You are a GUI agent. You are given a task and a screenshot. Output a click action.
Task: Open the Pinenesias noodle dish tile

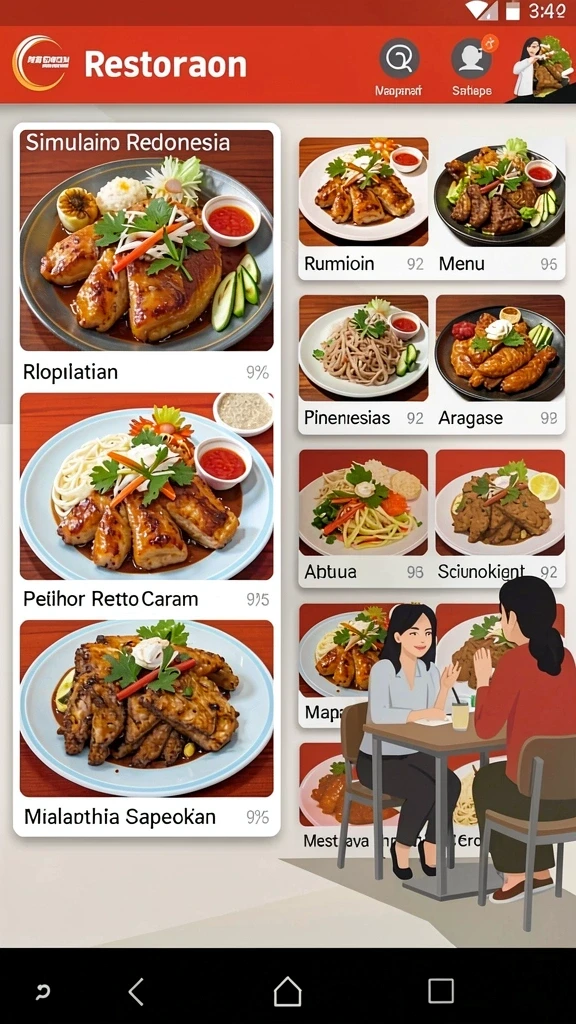[x=364, y=362]
